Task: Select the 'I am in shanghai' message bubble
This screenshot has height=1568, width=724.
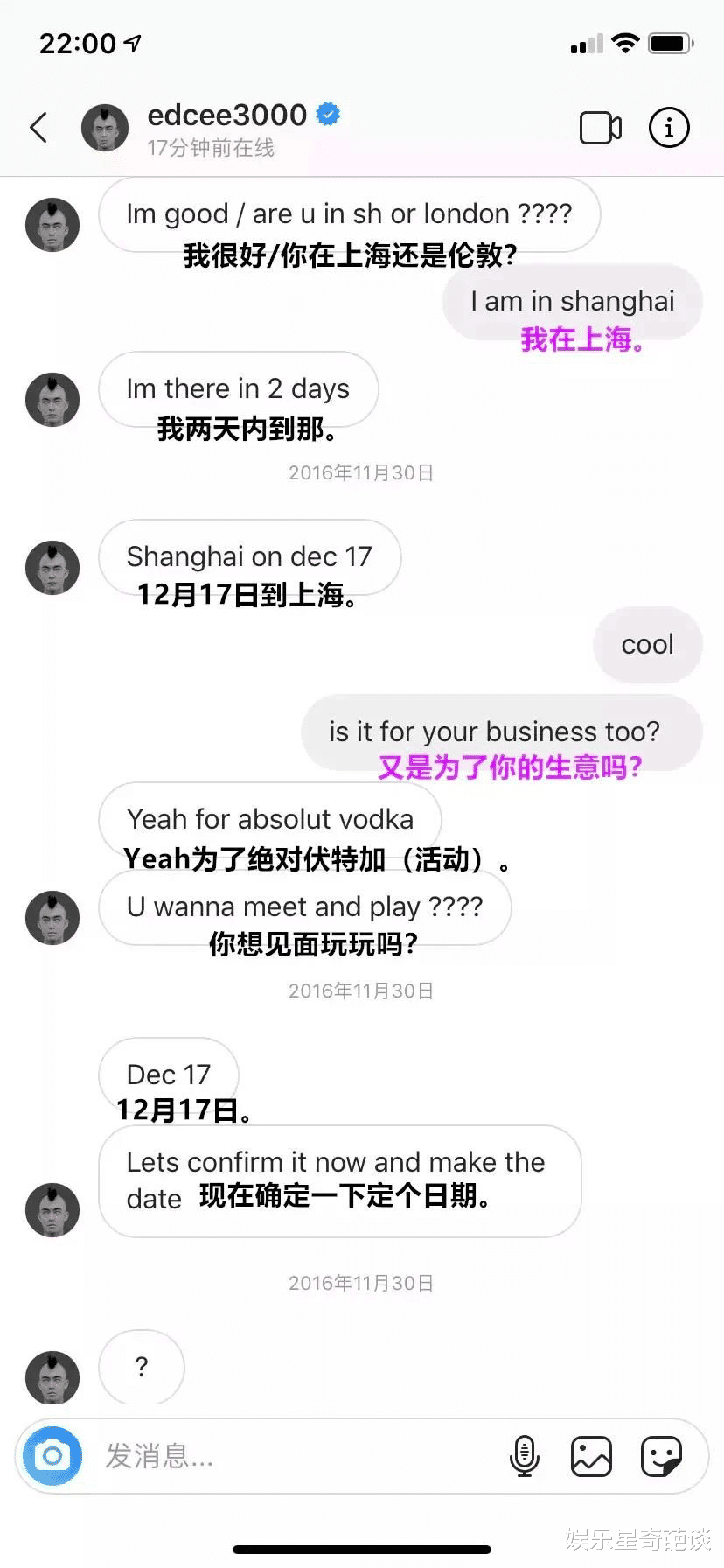Action: [x=572, y=302]
